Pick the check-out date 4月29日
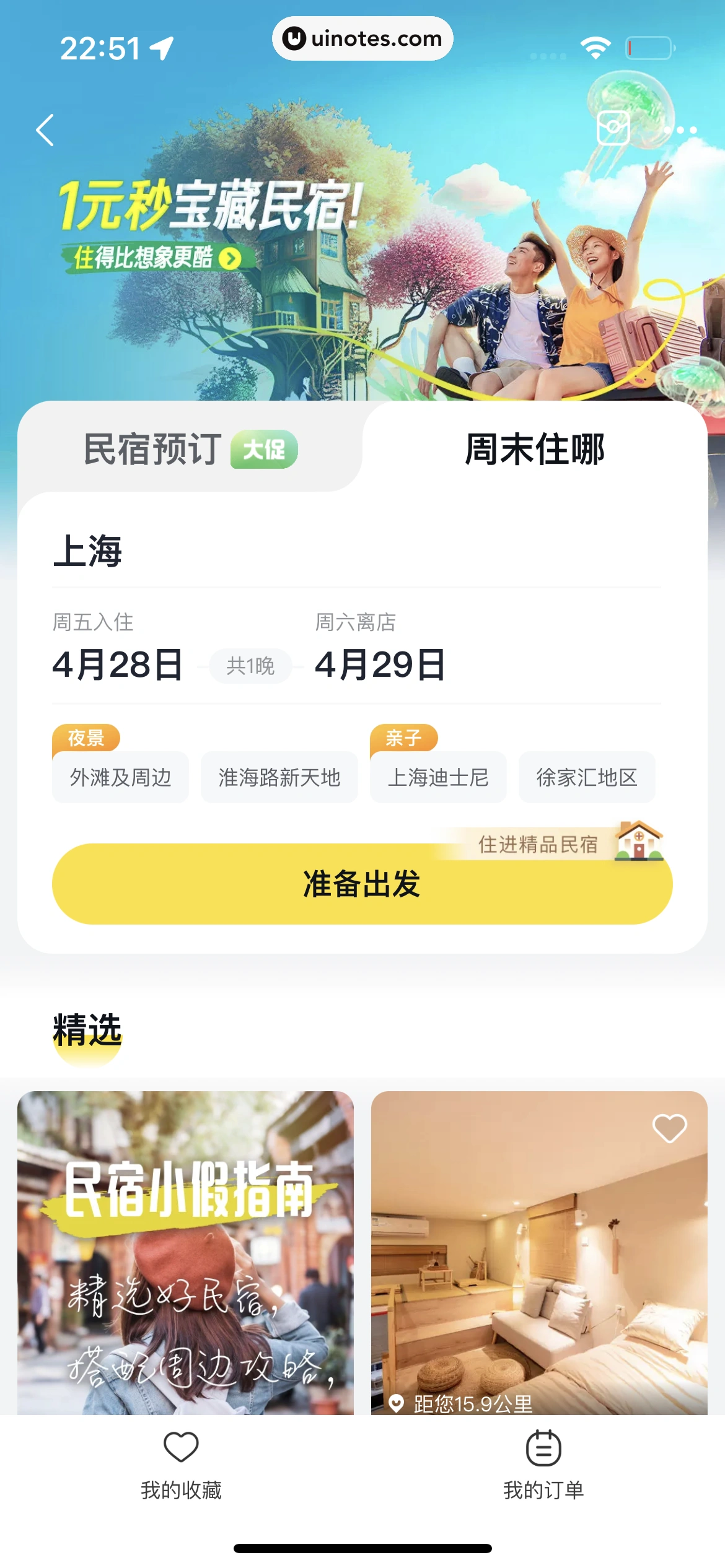Image resolution: width=725 pixels, height=1568 pixels. click(380, 664)
